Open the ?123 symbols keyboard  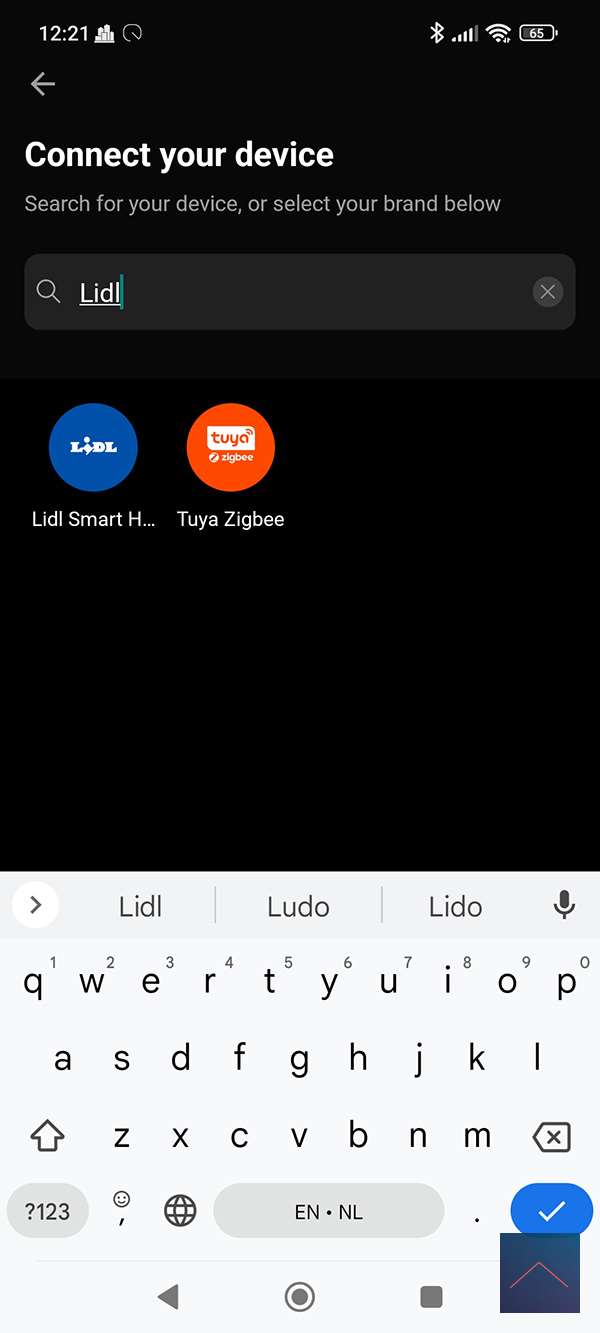click(x=47, y=1212)
